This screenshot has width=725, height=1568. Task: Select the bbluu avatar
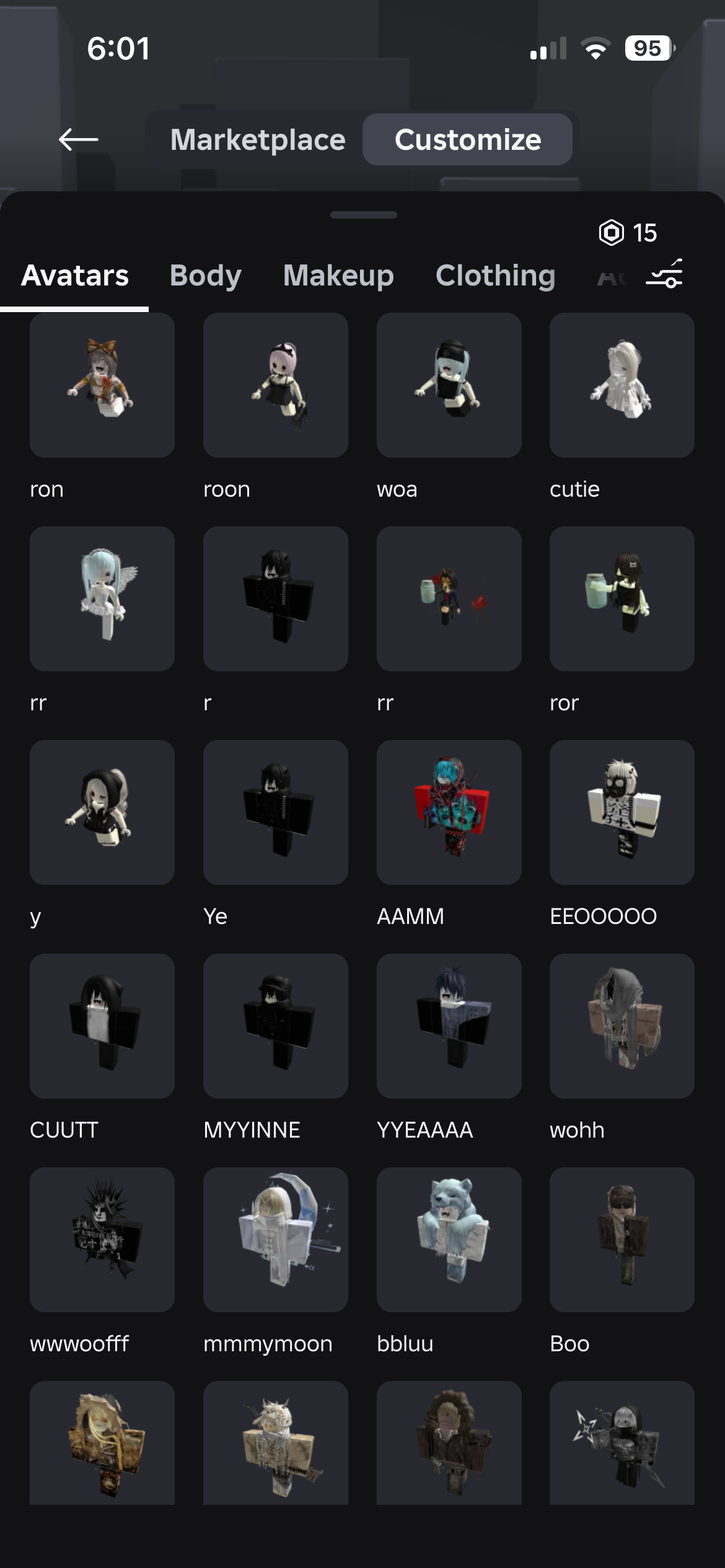[x=449, y=1240]
